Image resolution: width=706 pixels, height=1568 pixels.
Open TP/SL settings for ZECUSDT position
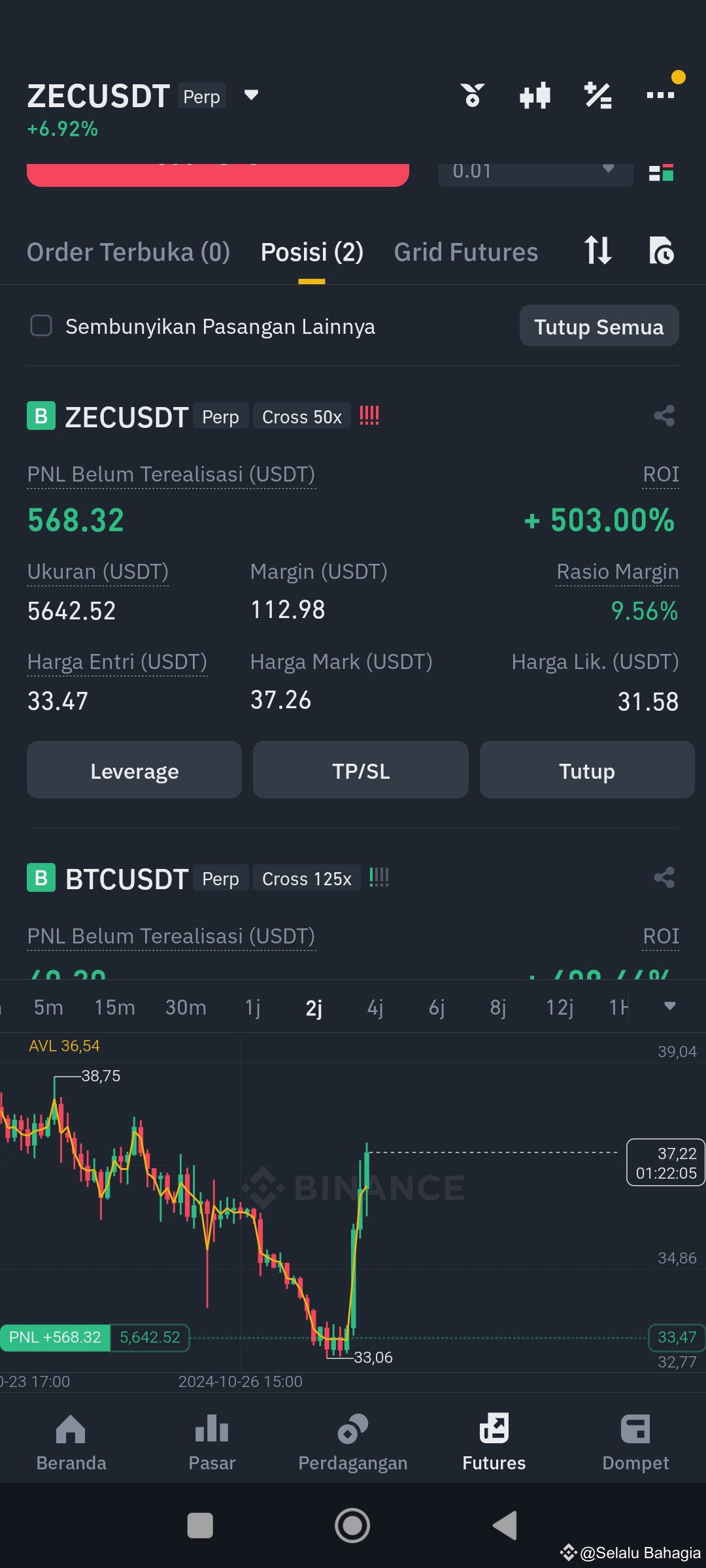(360, 770)
